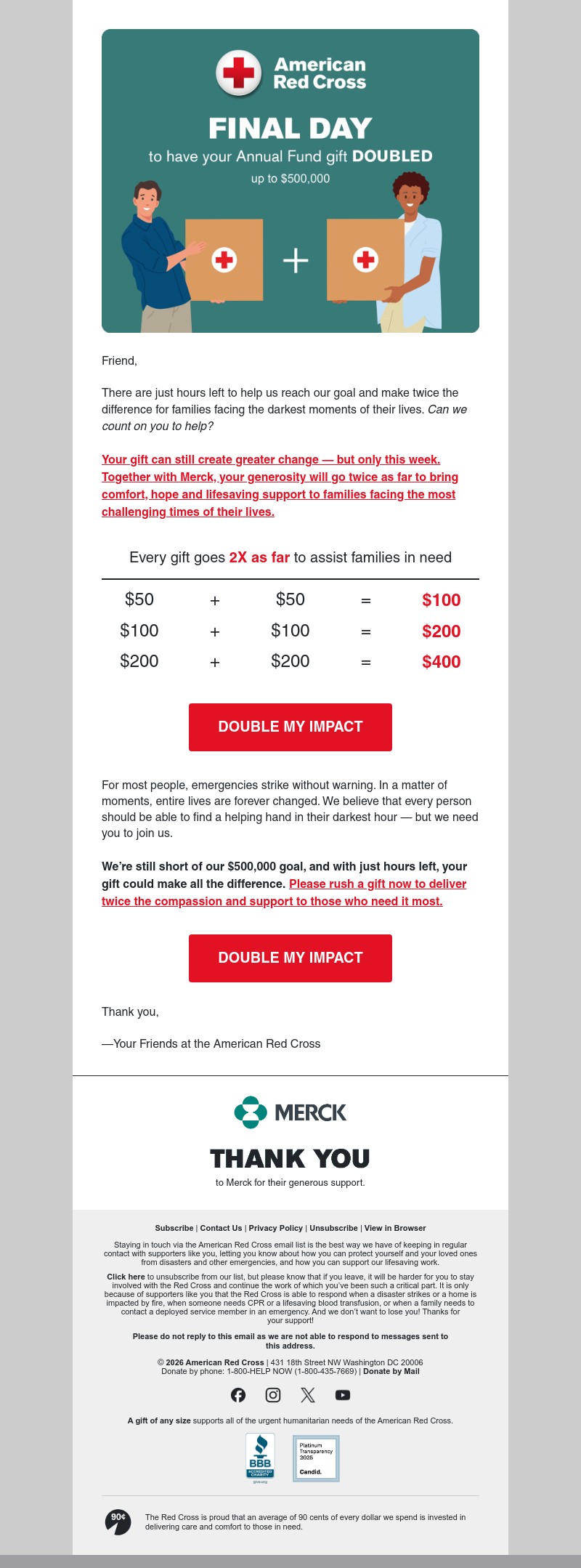Screen dimensions: 581x1568
Task: Click the American Red Cross header logo
Action: (290, 72)
